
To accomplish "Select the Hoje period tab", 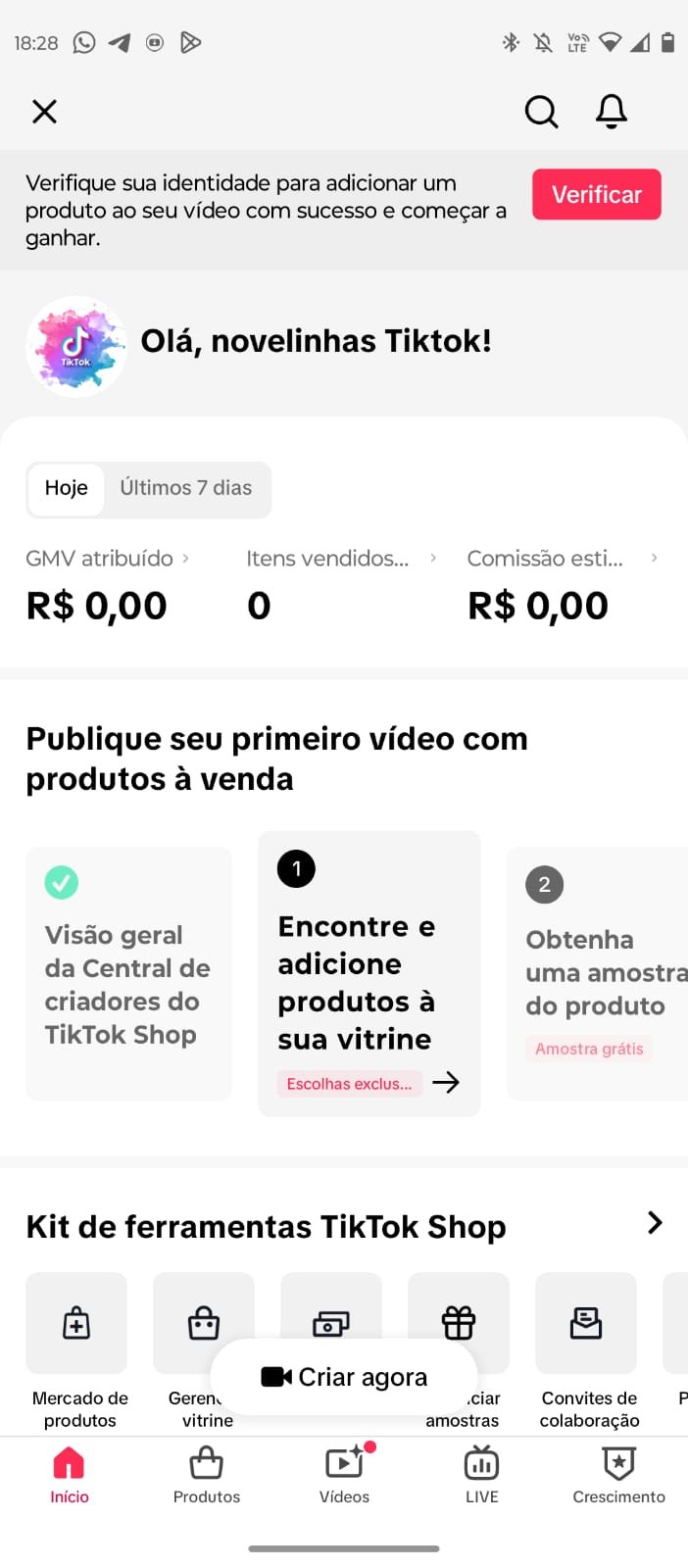I will click(x=66, y=488).
